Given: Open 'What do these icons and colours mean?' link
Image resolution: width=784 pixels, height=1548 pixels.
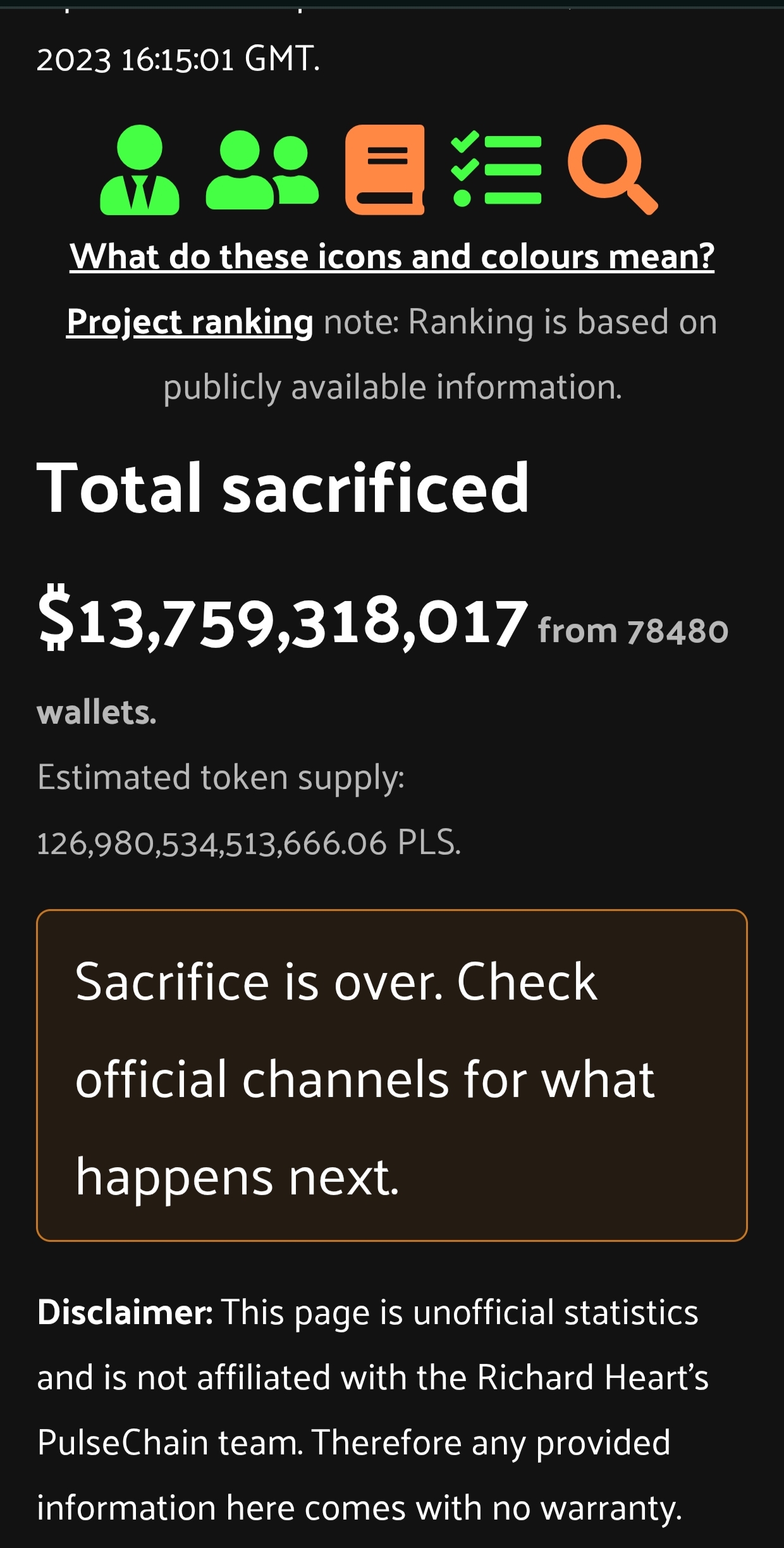Looking at the screenshot, I should 392,257.
